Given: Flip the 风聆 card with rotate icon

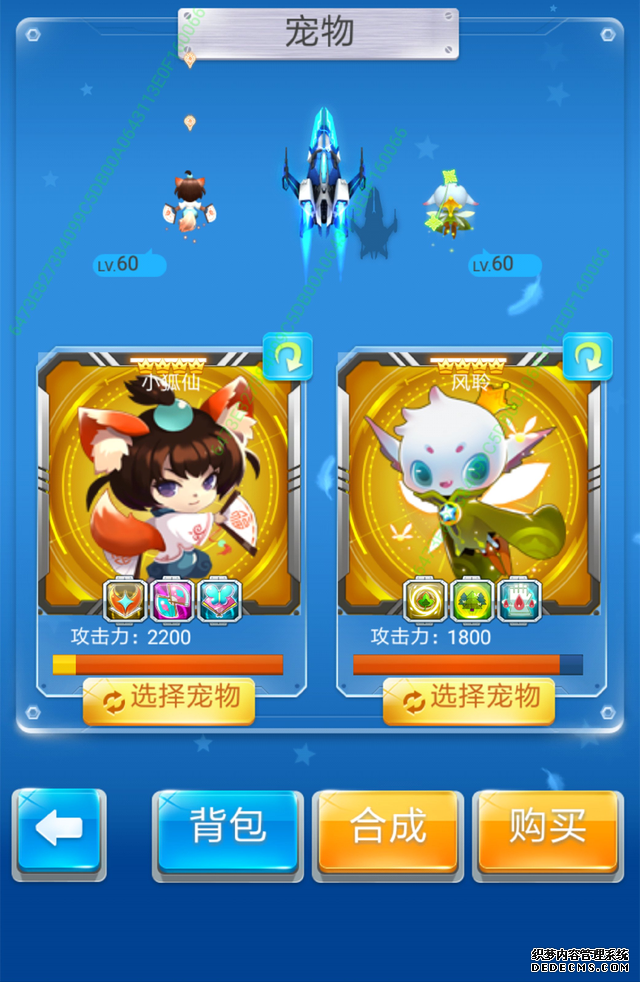Looking at the screenshot, I should [588, 356].
